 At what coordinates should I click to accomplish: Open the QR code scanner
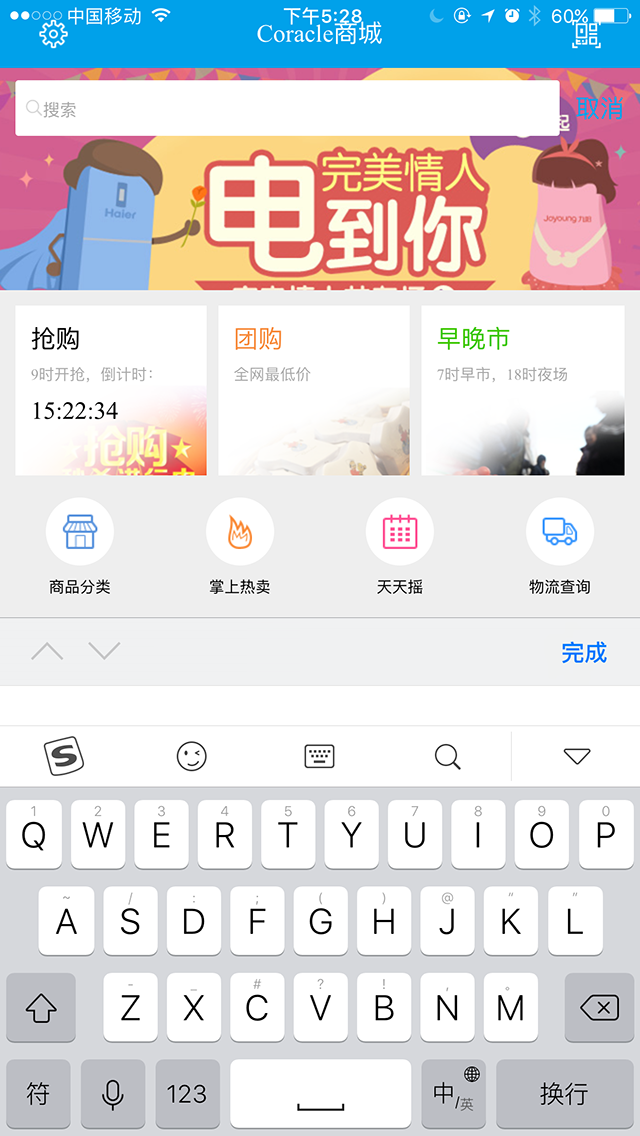pos(586,35)
